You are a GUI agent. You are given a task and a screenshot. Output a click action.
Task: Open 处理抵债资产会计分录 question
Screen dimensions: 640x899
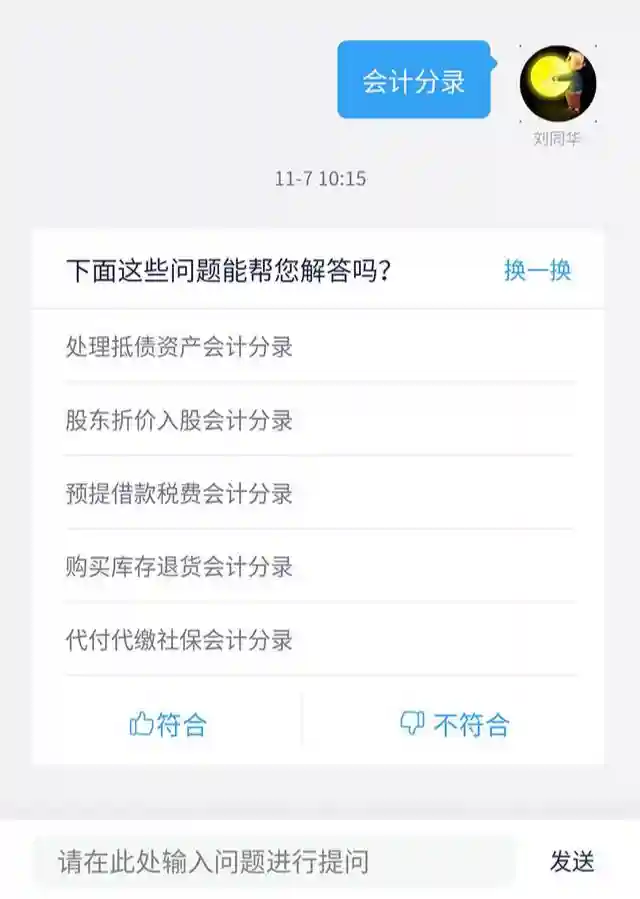pos(180,347)
